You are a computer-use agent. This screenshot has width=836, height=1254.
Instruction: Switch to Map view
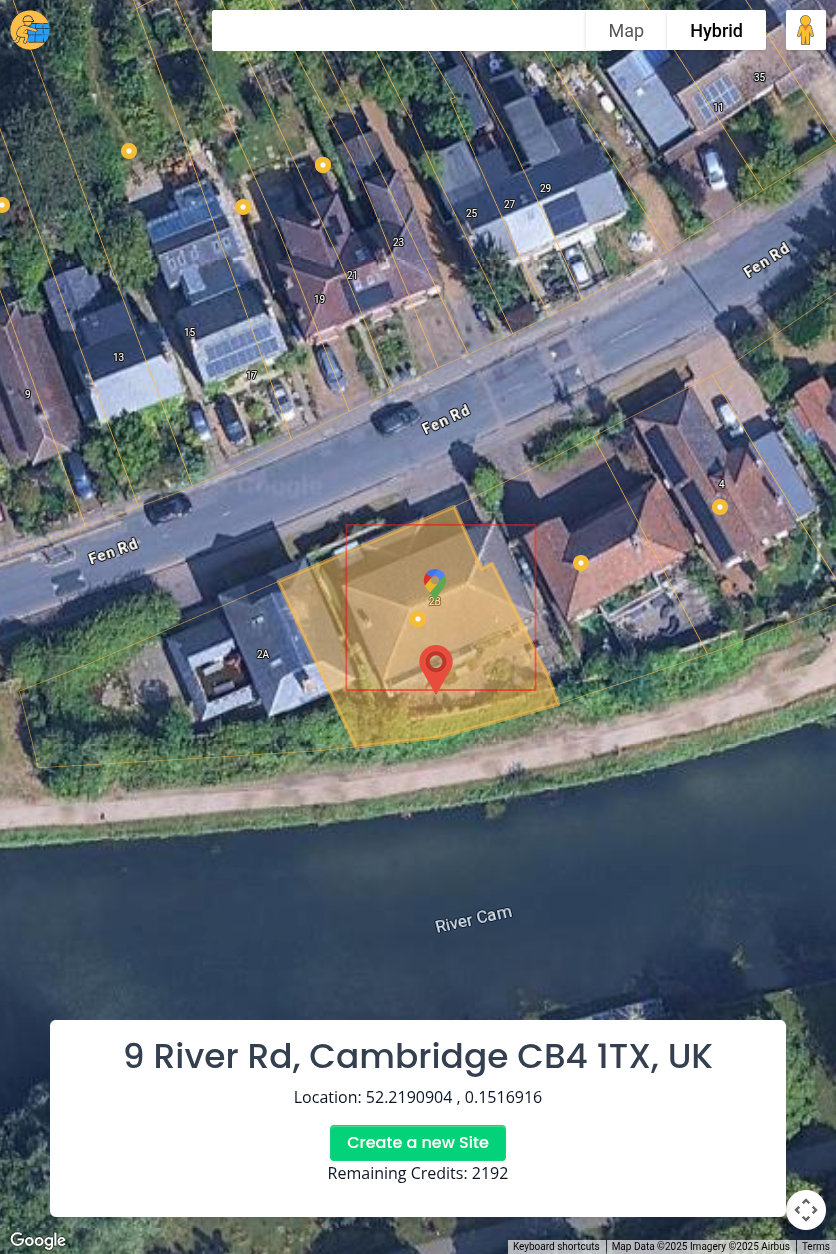coord(626,31)
